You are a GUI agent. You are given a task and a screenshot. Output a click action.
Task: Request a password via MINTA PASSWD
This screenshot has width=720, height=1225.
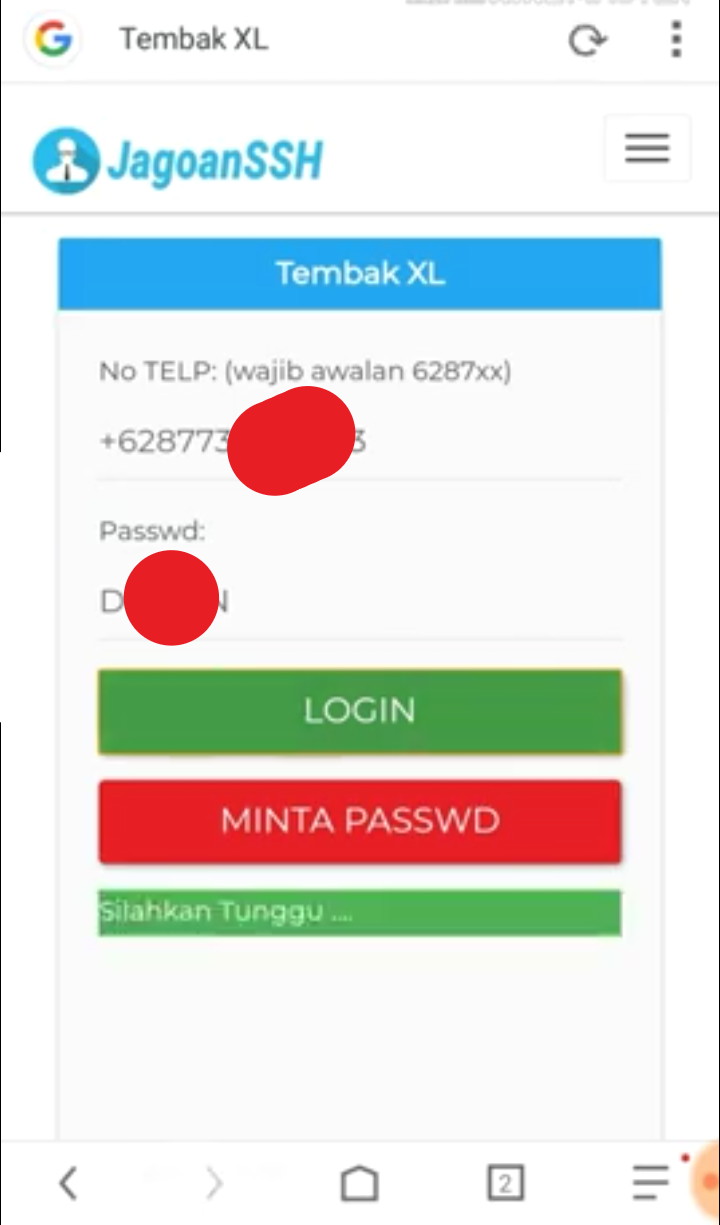[x=360, y=821]
